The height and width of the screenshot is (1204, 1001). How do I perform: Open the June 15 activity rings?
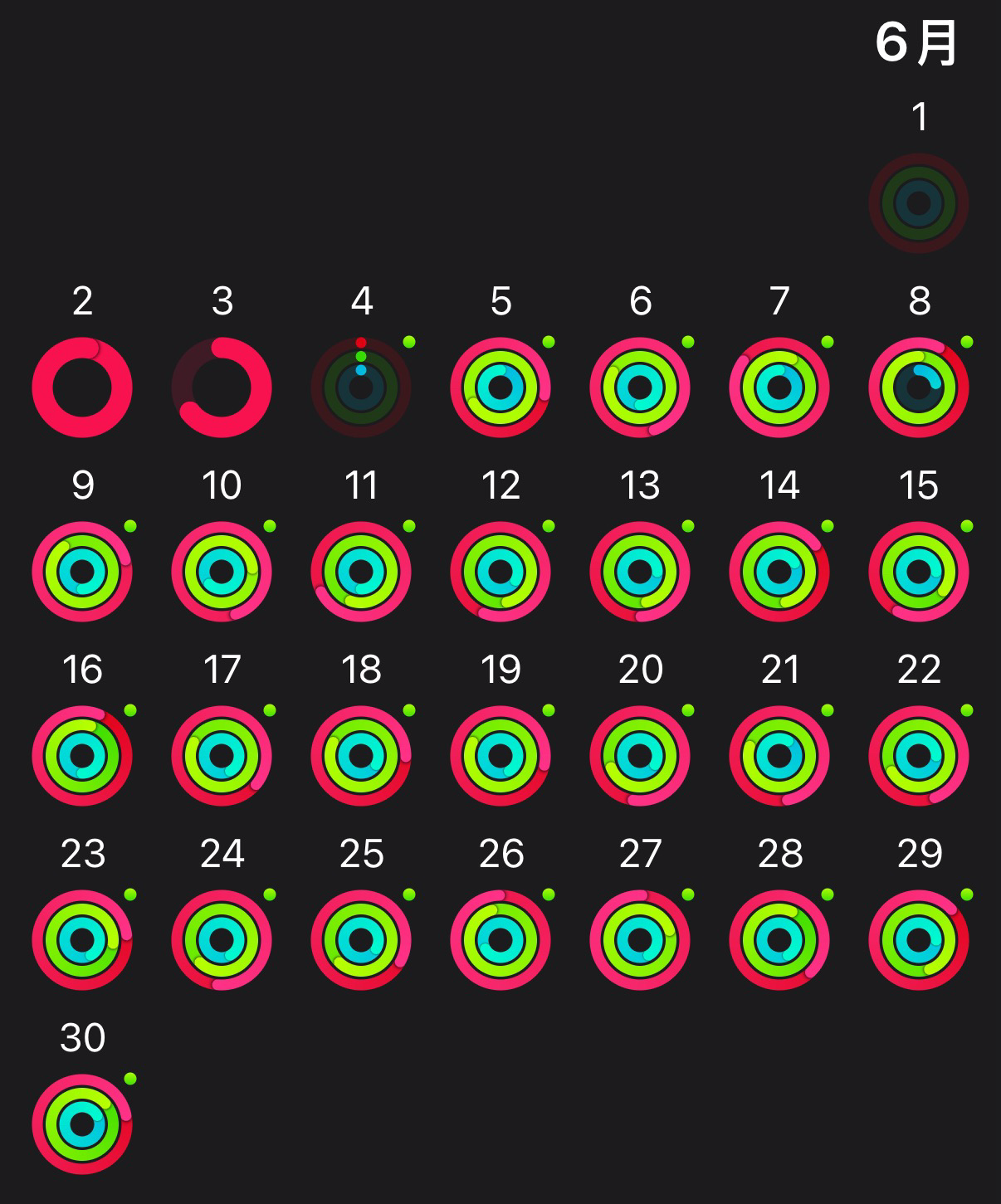tap(918, 572)
